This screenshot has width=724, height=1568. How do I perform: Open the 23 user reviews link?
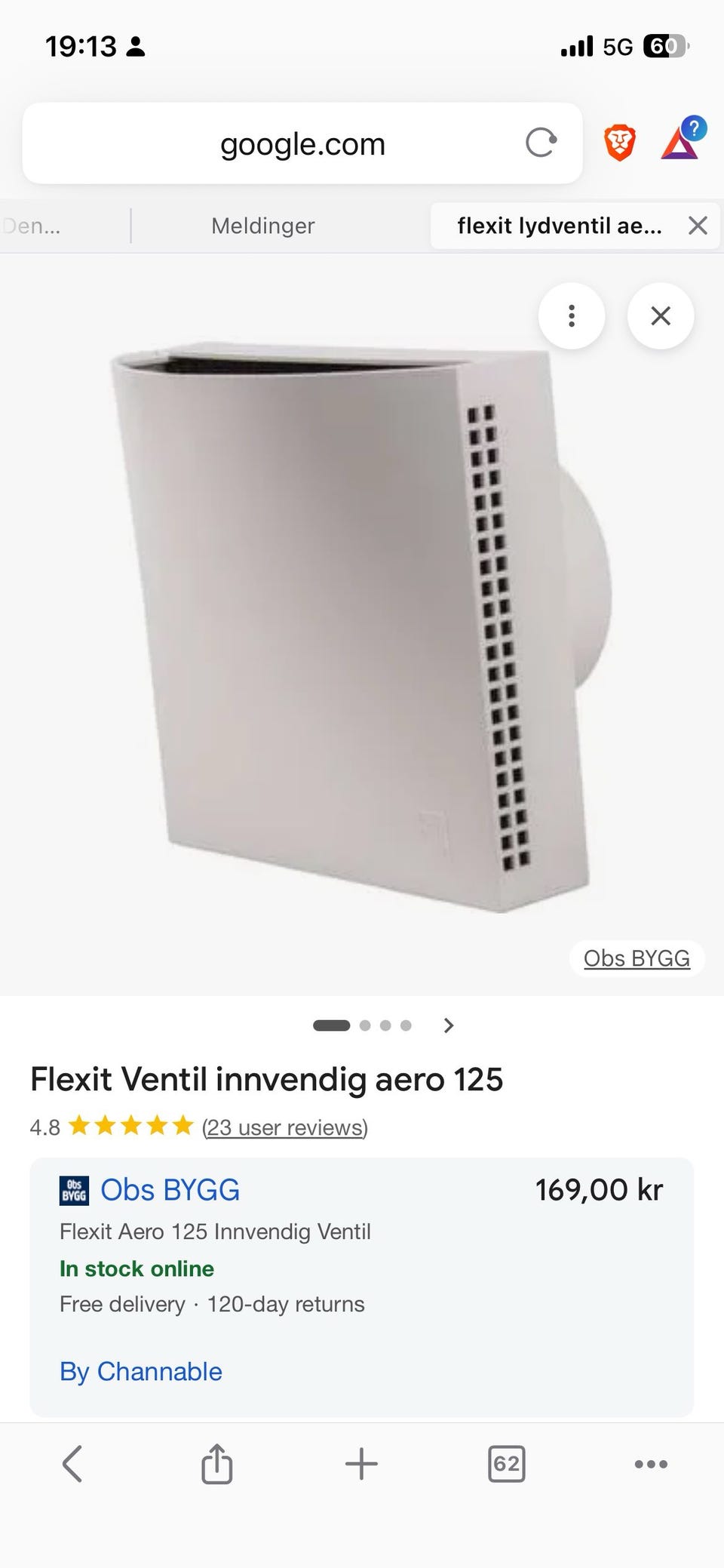(285, 1127)
